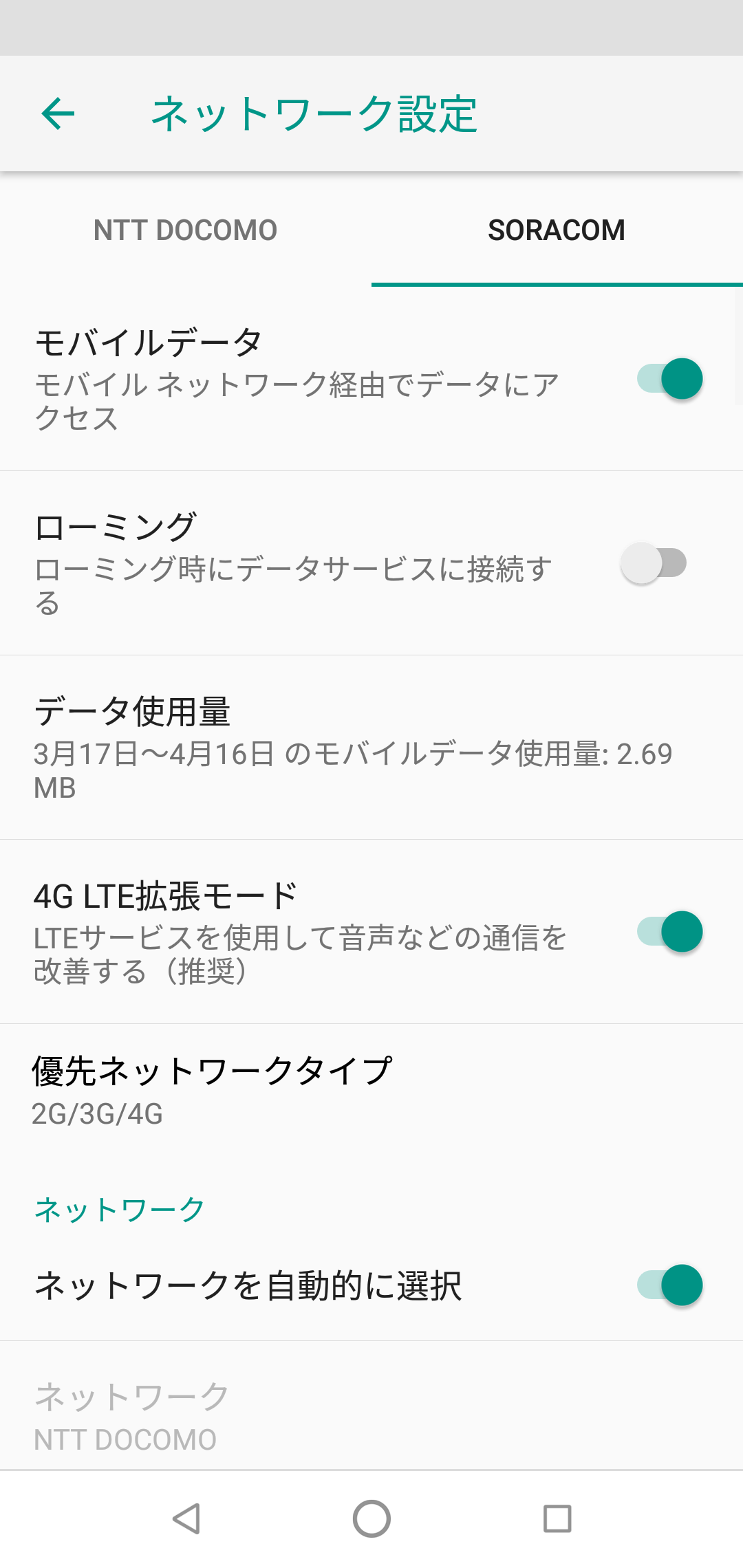
Task: Go back from ネットワーク設定
Action: [x=58, y=114]
